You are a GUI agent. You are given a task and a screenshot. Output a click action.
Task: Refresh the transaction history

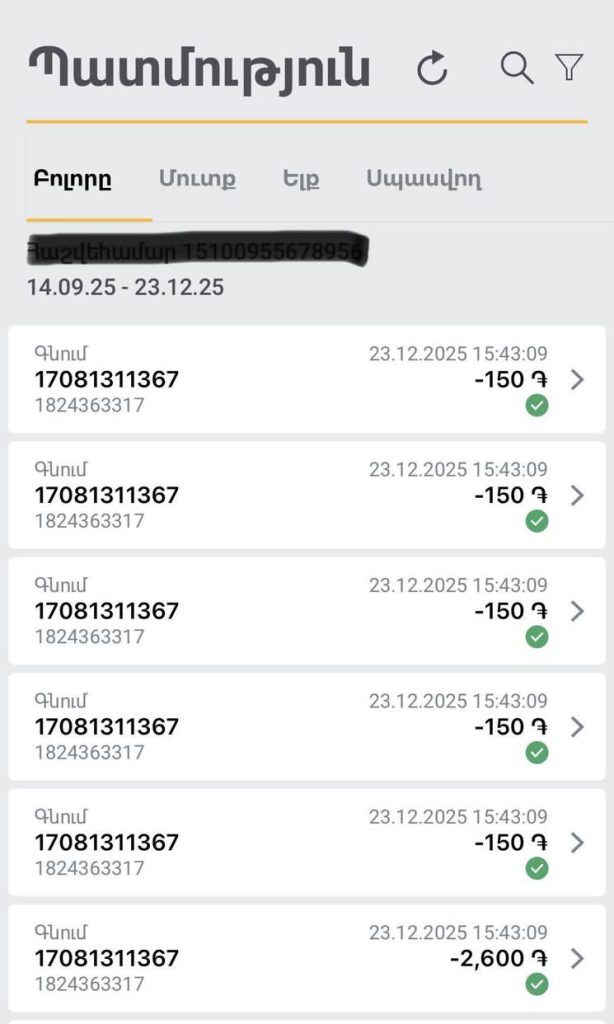pos(432,69)
